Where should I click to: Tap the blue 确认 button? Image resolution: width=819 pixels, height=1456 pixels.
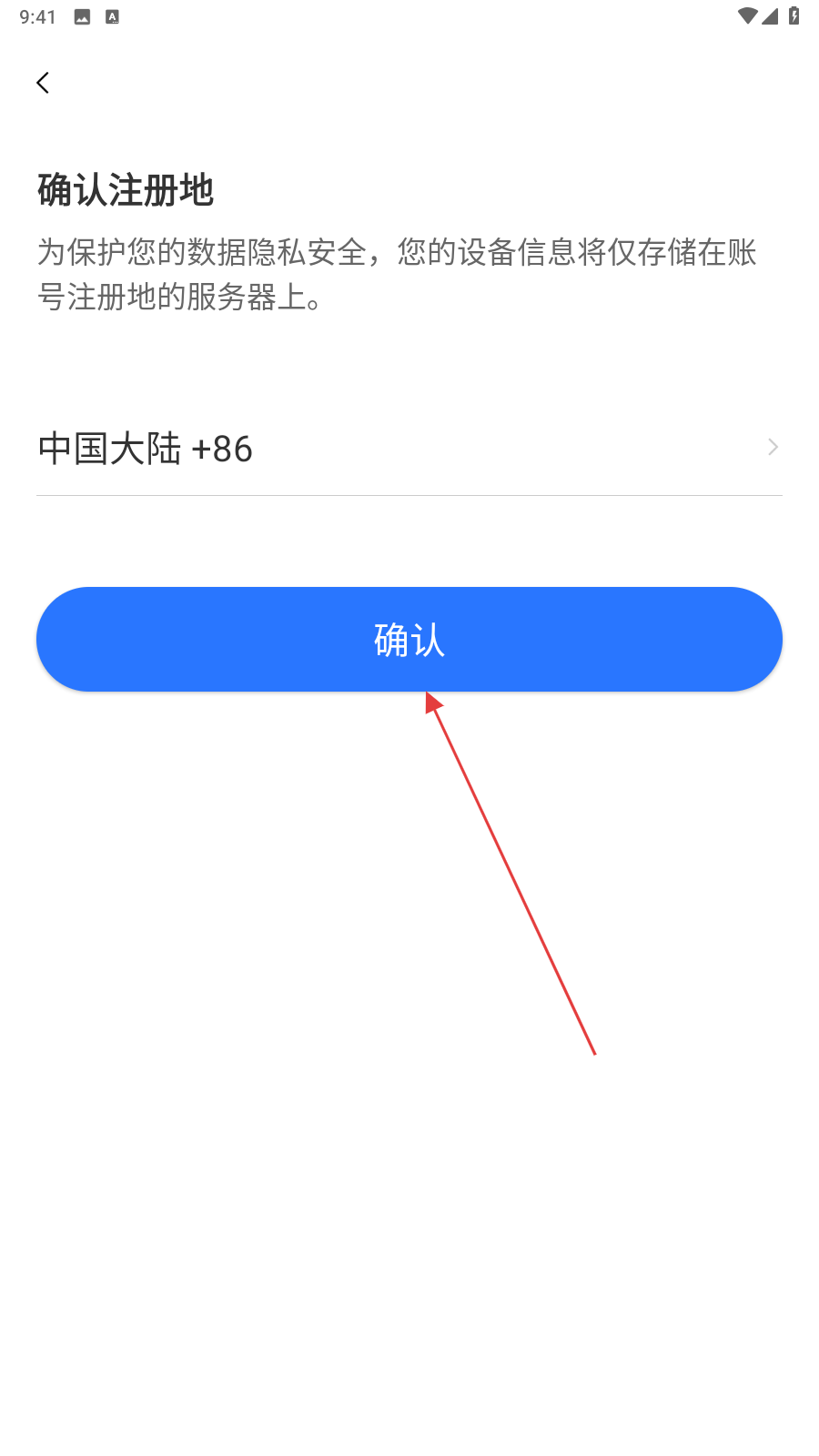(x=409, y=639)
